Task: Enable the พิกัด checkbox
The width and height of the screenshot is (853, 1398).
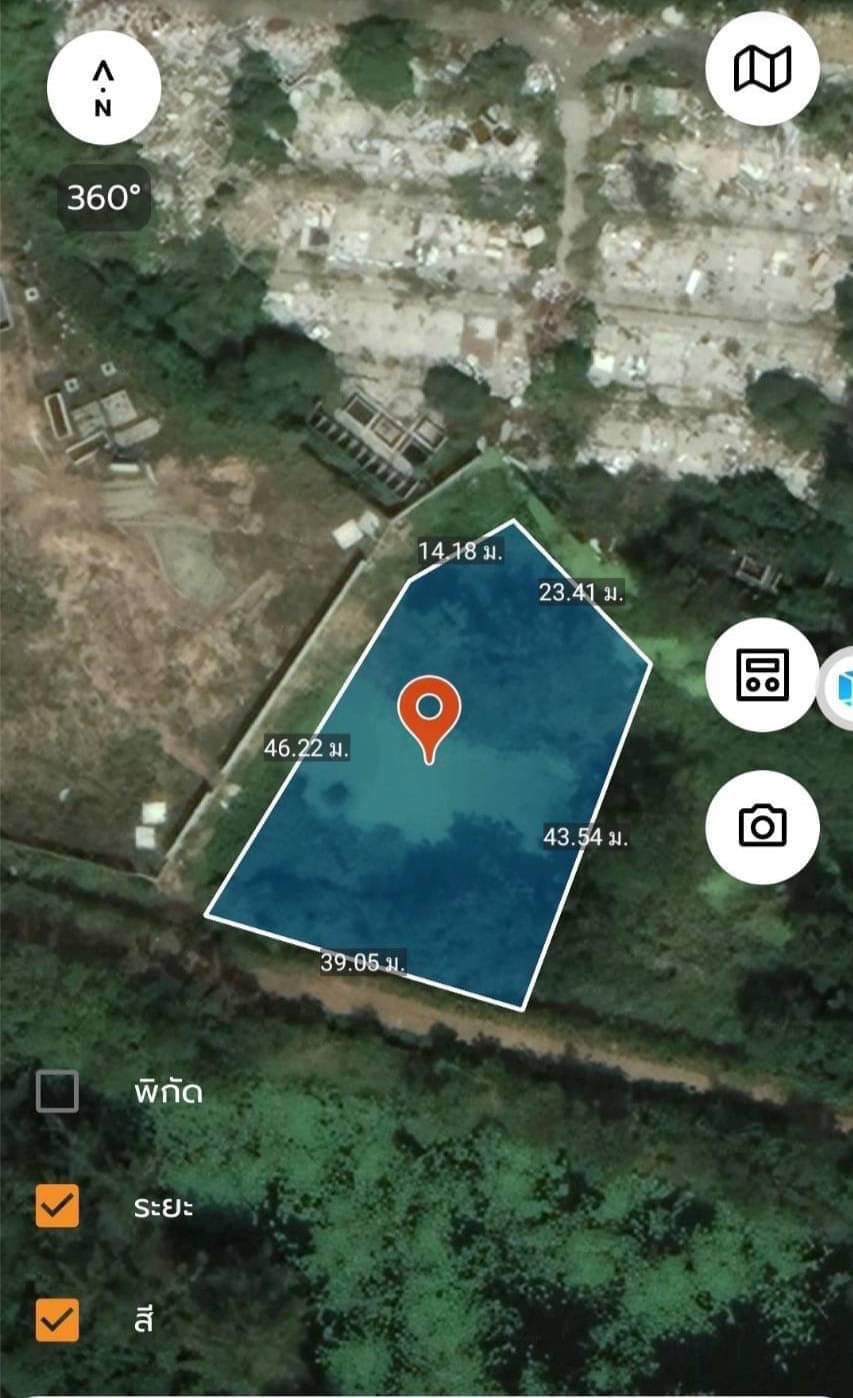Action: (57, 1091)
